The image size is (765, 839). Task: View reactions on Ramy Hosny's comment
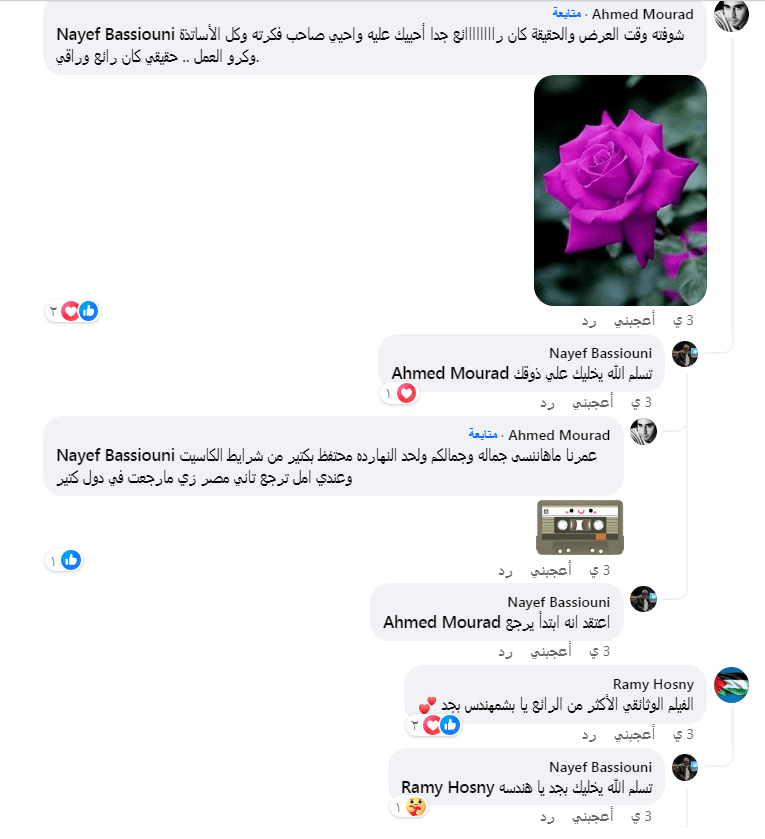[434, 725]
